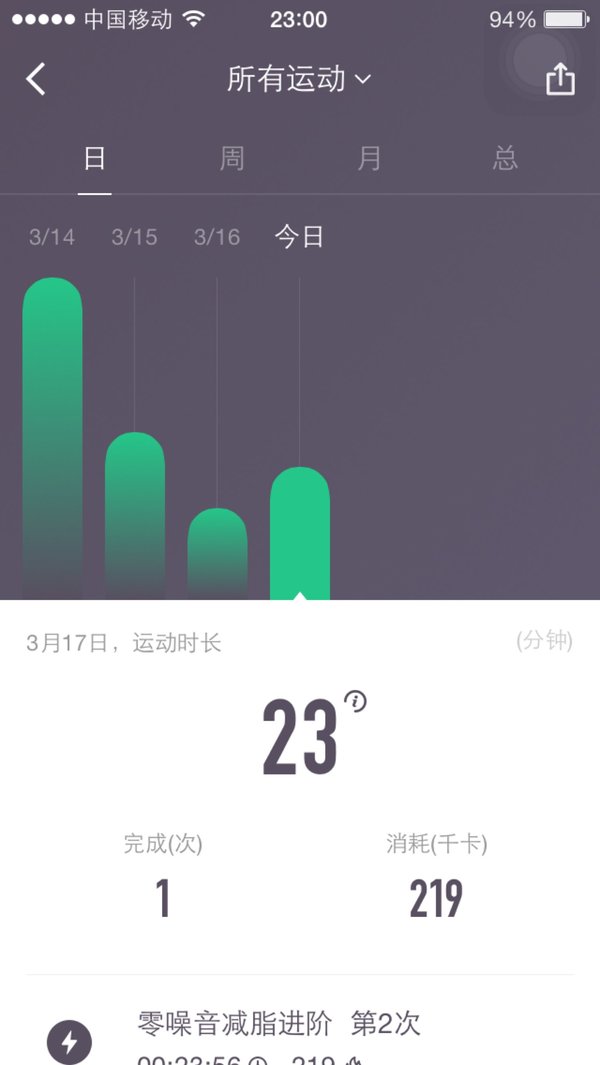This screenshot has width=600, height=1065.
Task: Select the 3/15 bar in chart
Action: tap(135, 516)
